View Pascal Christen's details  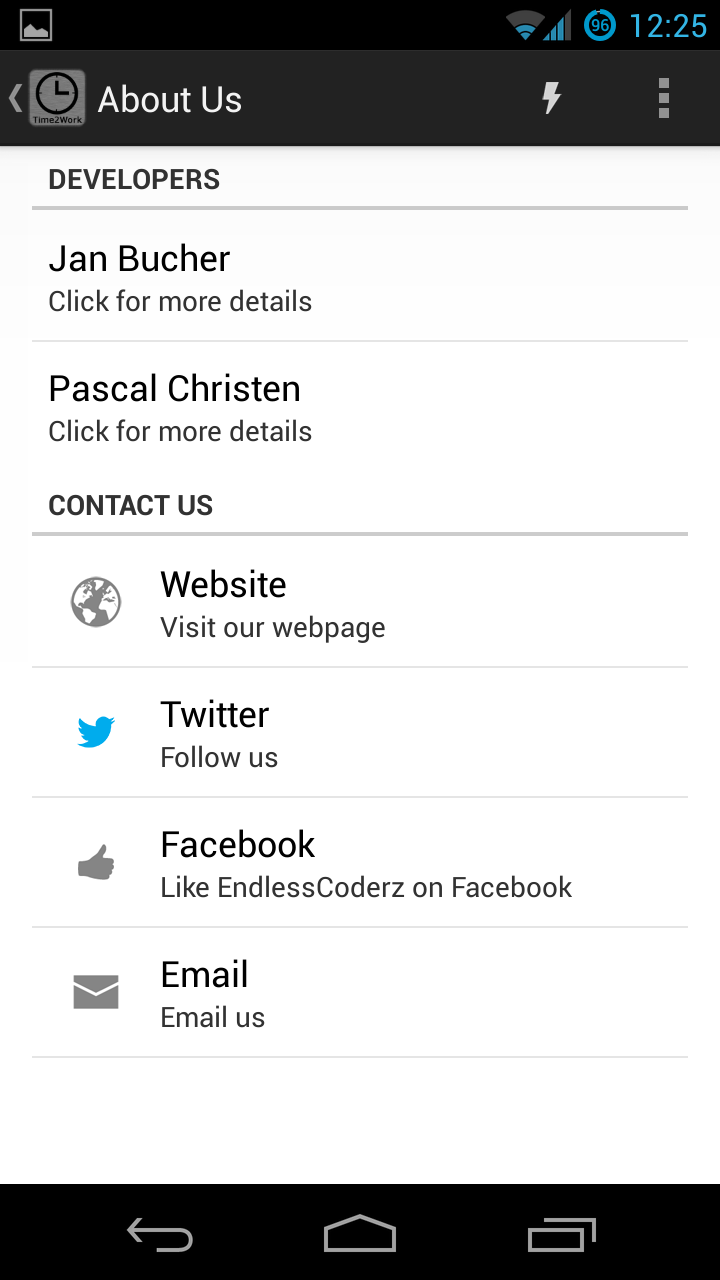[360, 407]
